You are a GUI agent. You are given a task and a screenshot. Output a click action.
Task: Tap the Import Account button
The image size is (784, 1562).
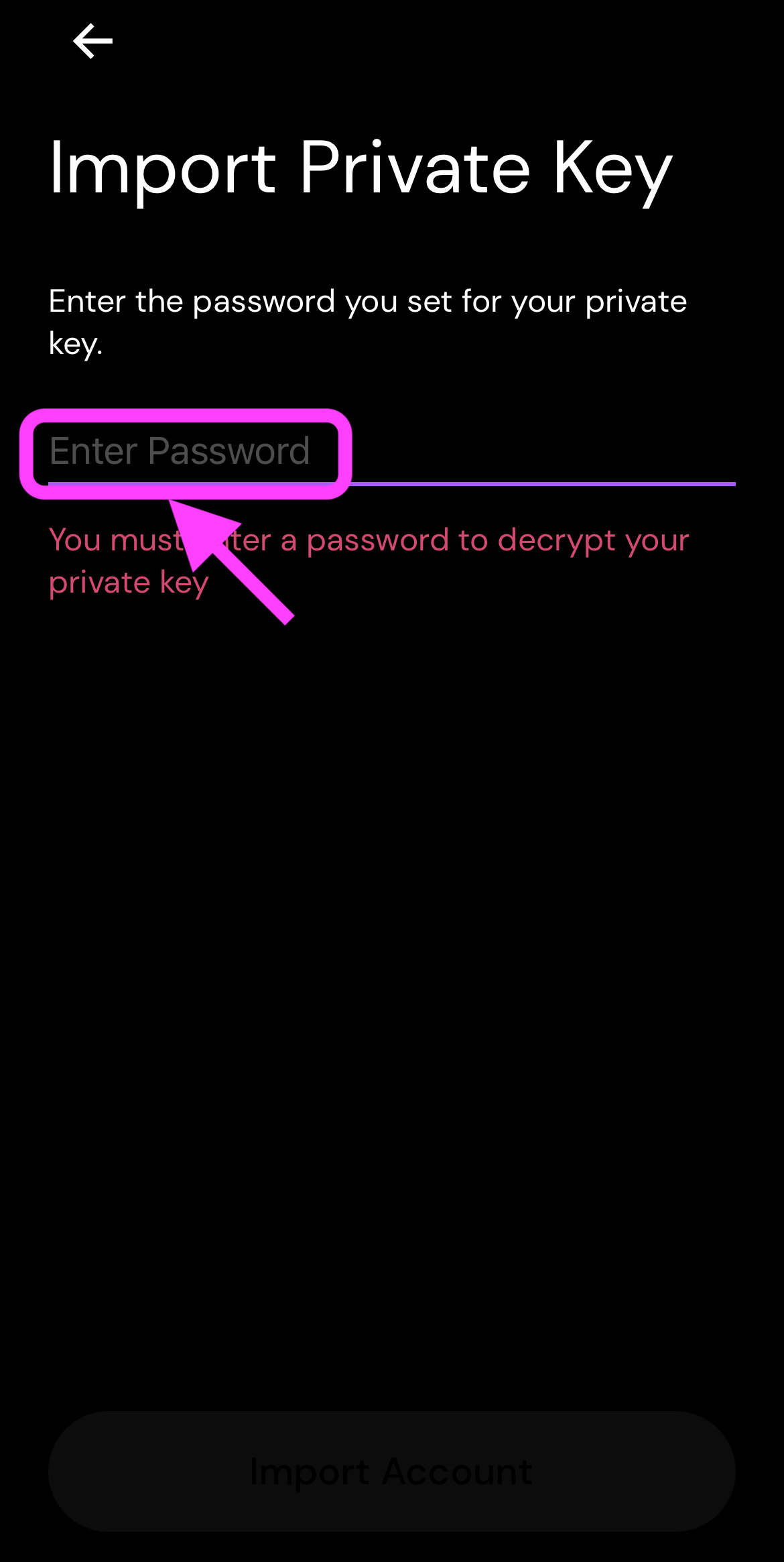pos(391,1471)
